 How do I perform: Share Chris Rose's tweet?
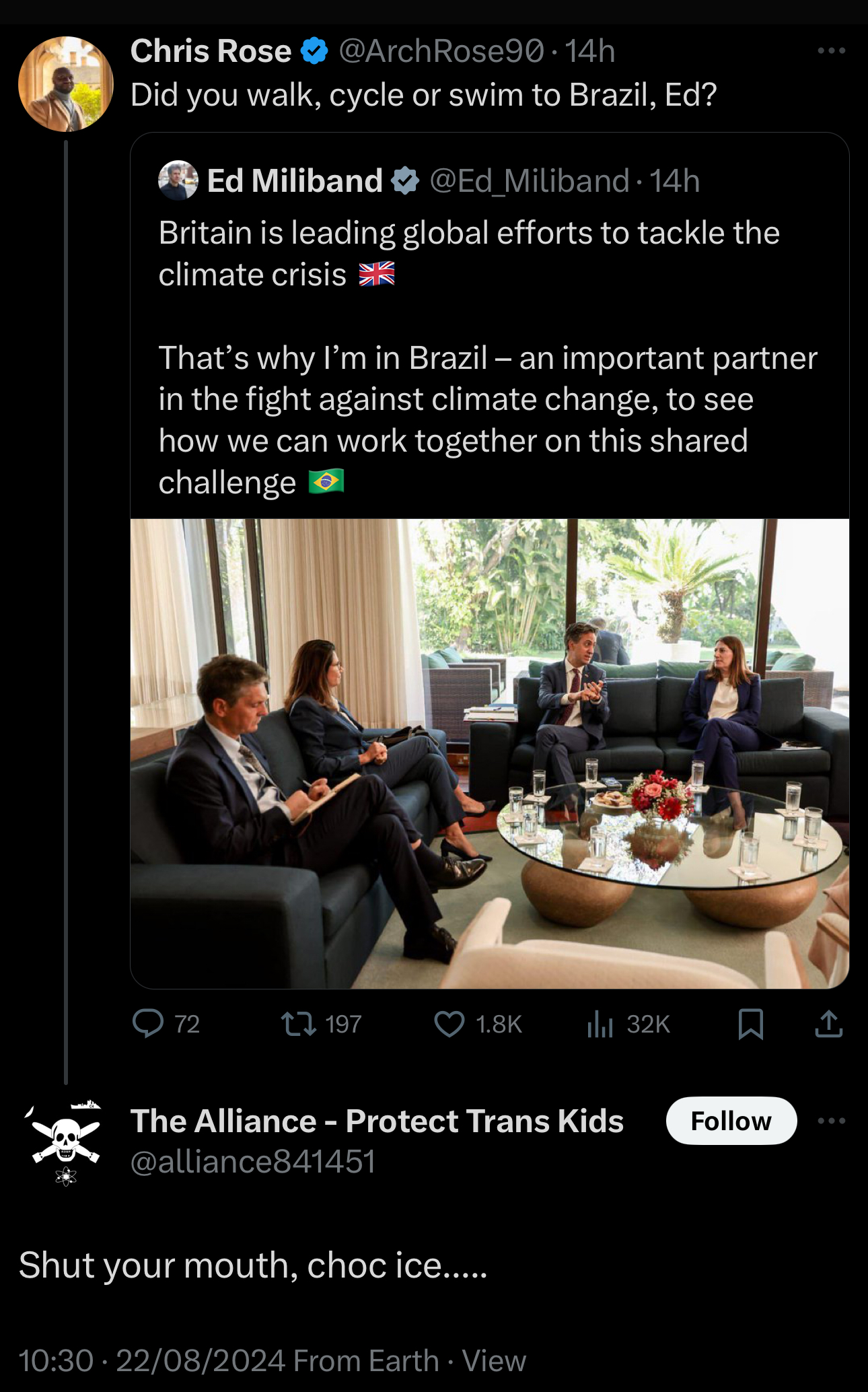point(828,1024)
